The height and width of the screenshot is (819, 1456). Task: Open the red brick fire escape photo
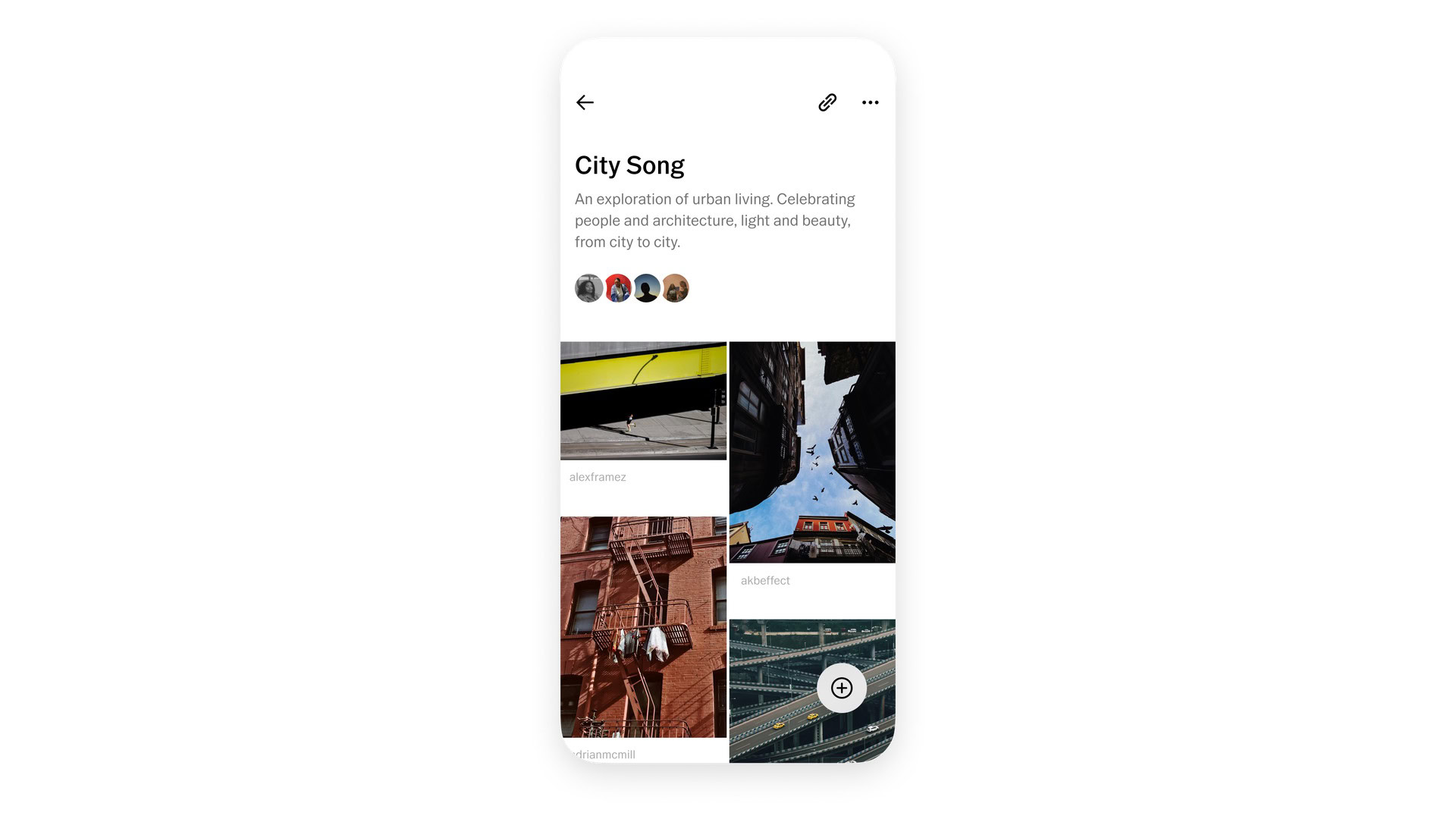pos(643,627)
